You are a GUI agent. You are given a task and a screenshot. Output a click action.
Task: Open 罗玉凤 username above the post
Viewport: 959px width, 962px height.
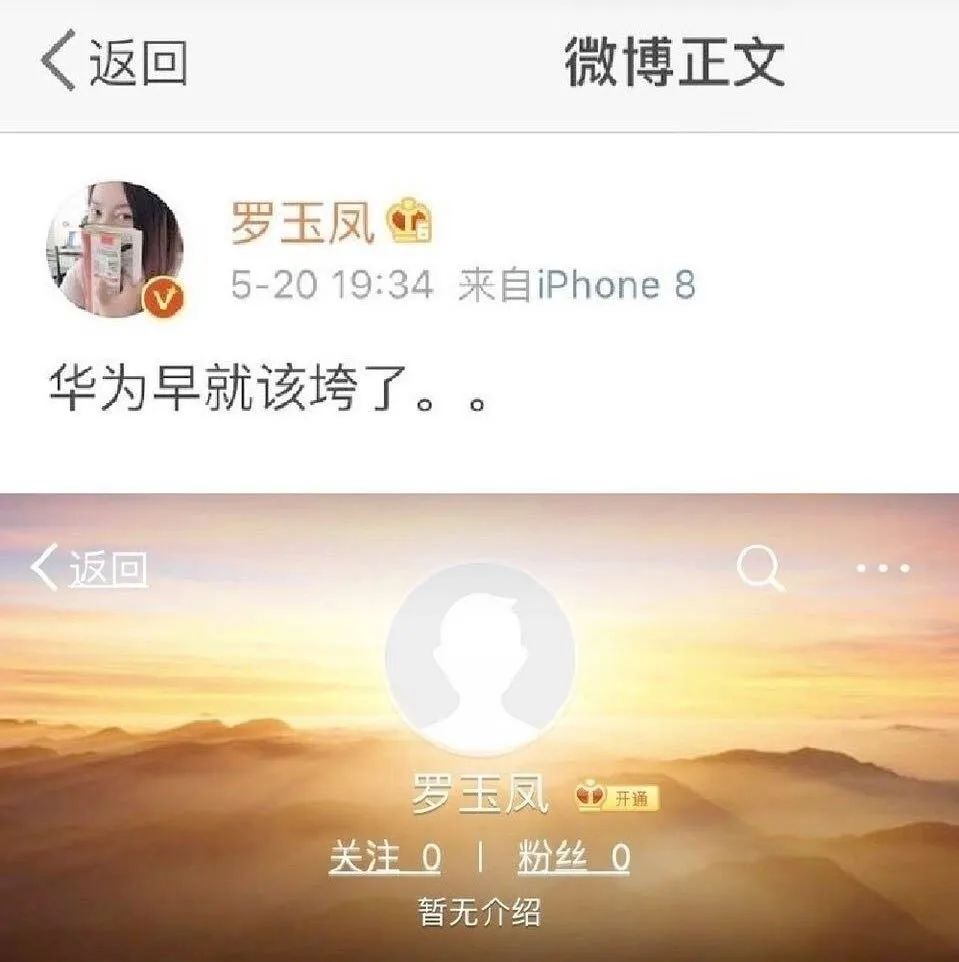click(300, 220)
